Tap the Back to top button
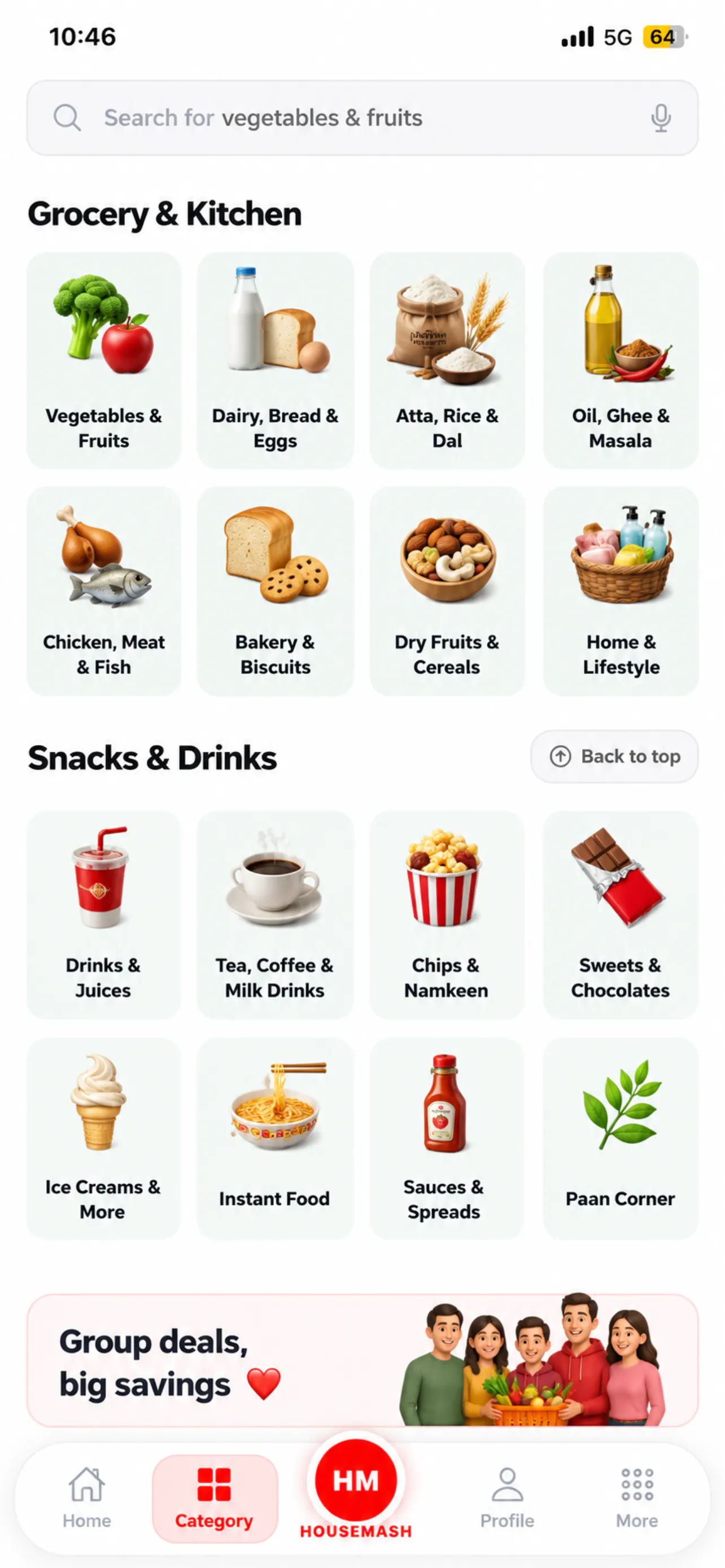 click(614, 756)
